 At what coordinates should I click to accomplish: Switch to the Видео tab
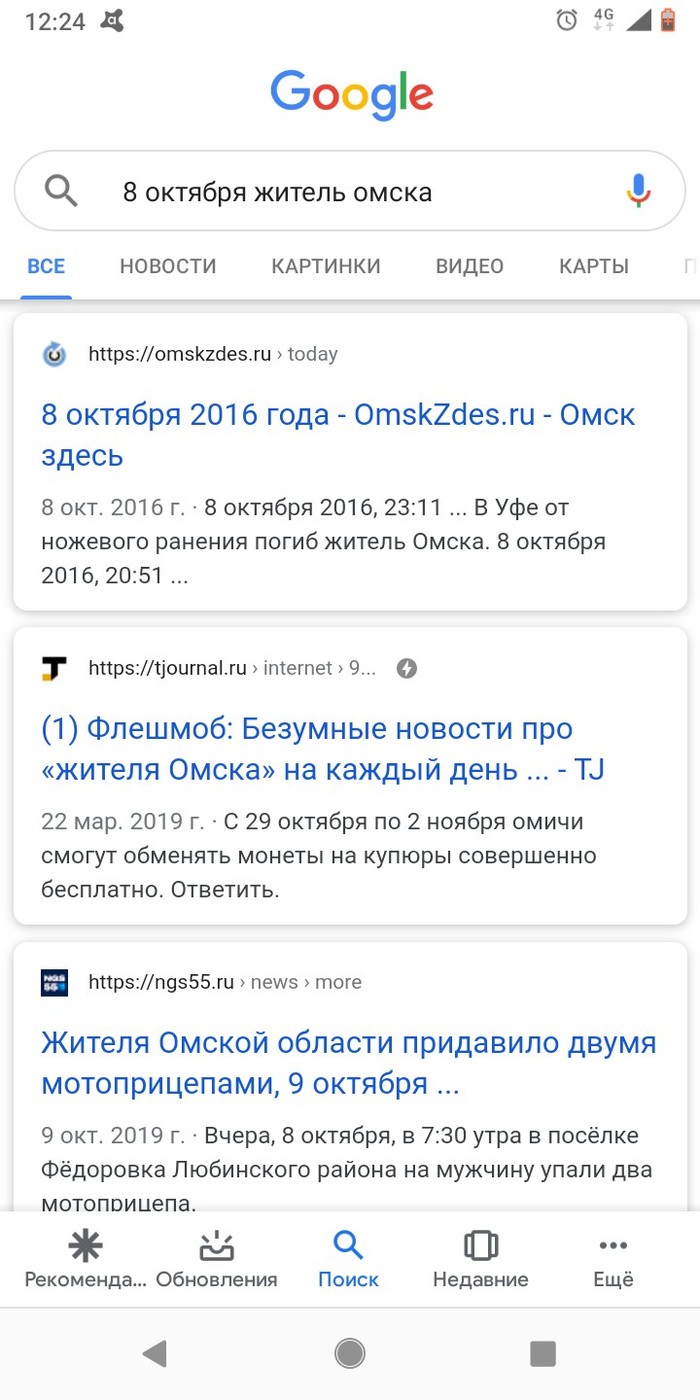point(469,266)
